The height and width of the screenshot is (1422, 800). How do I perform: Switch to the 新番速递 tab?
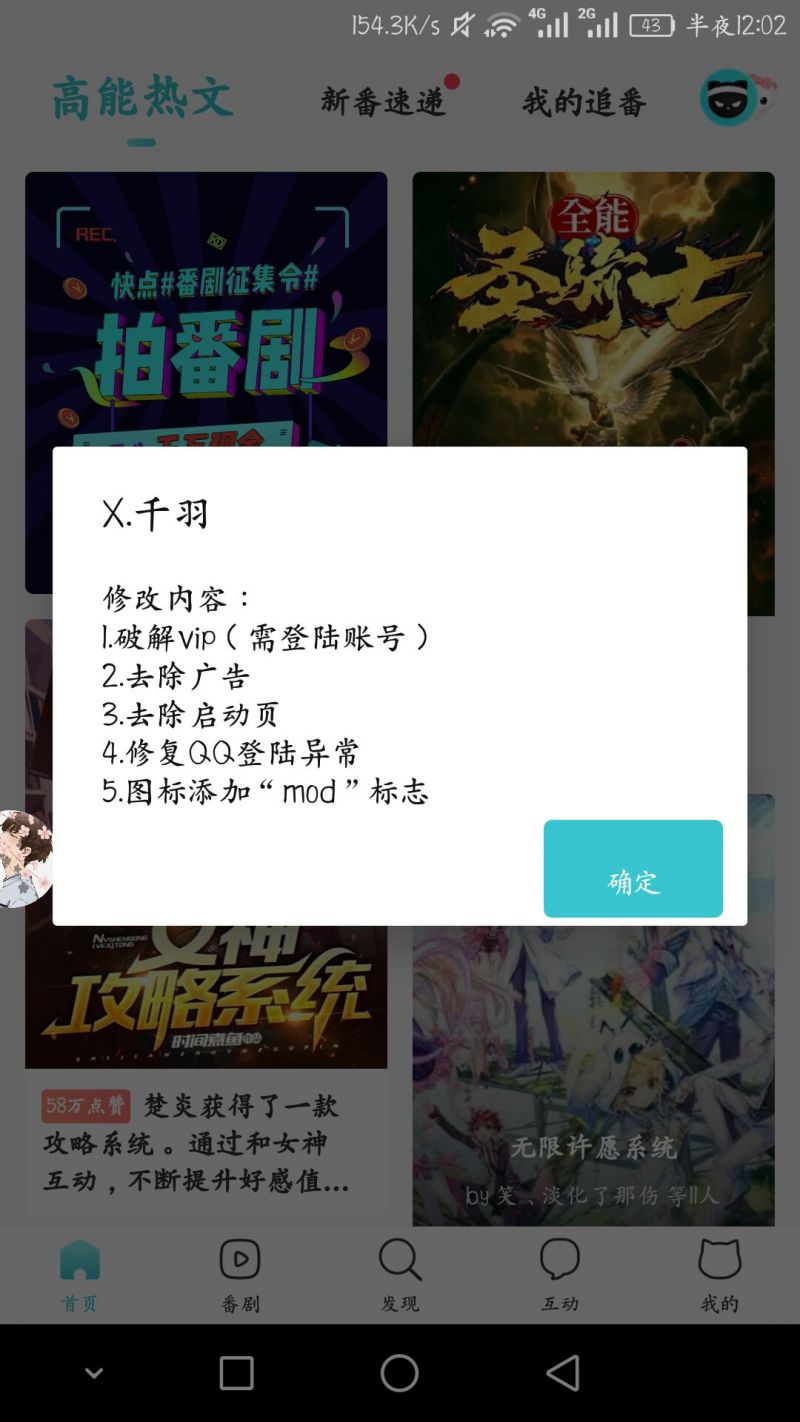(384, 100)
